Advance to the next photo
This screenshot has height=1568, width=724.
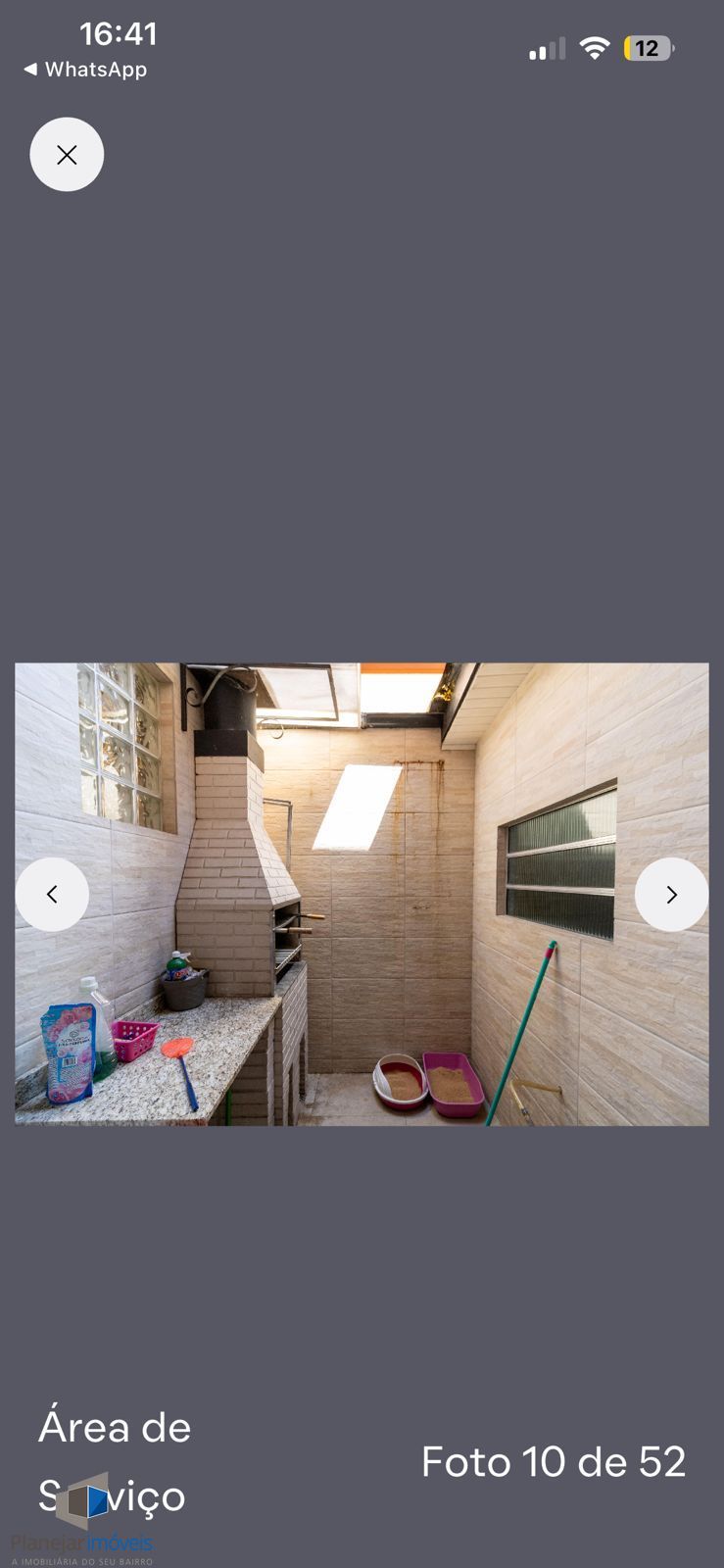671,894
